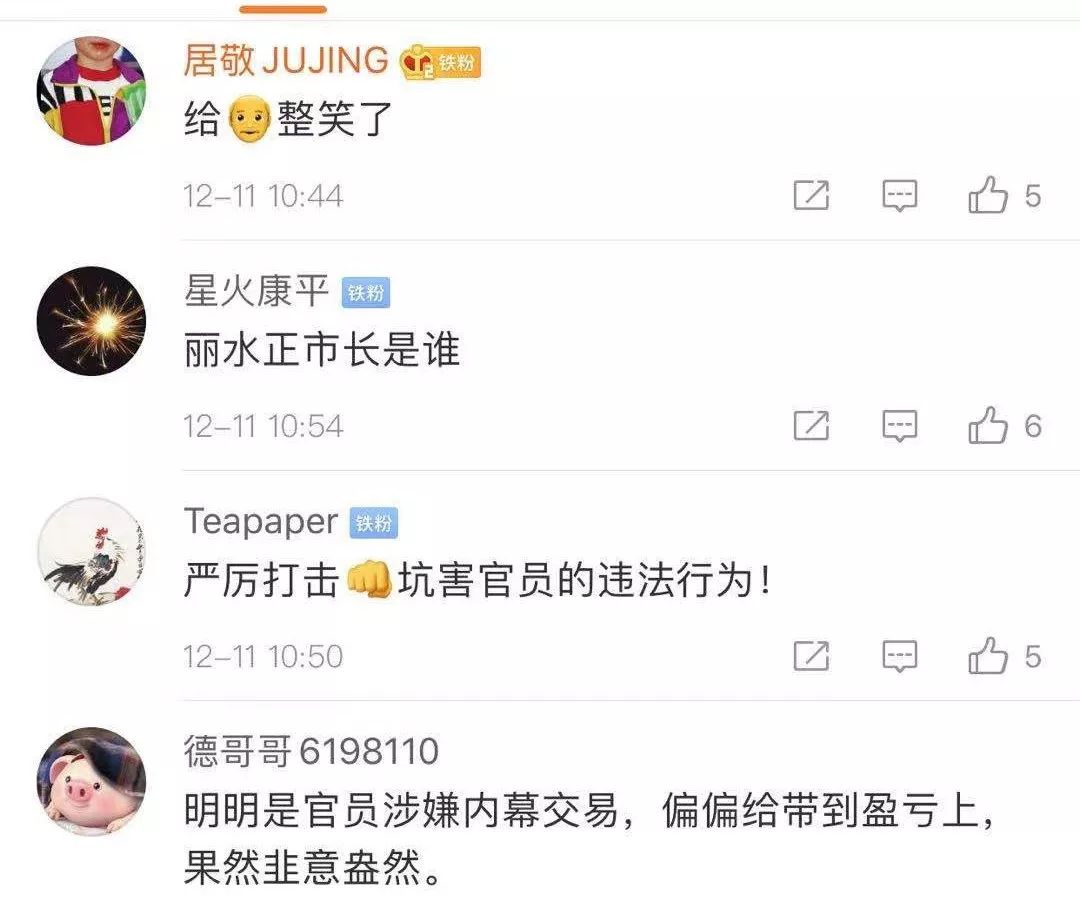
Task: Open the username 德哥哥6198110
Action: coord(311,751)
